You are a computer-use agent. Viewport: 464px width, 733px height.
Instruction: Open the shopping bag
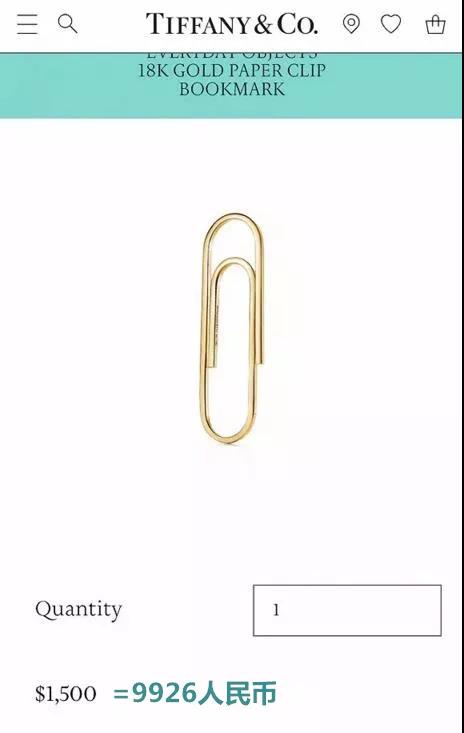pos(435,24)
